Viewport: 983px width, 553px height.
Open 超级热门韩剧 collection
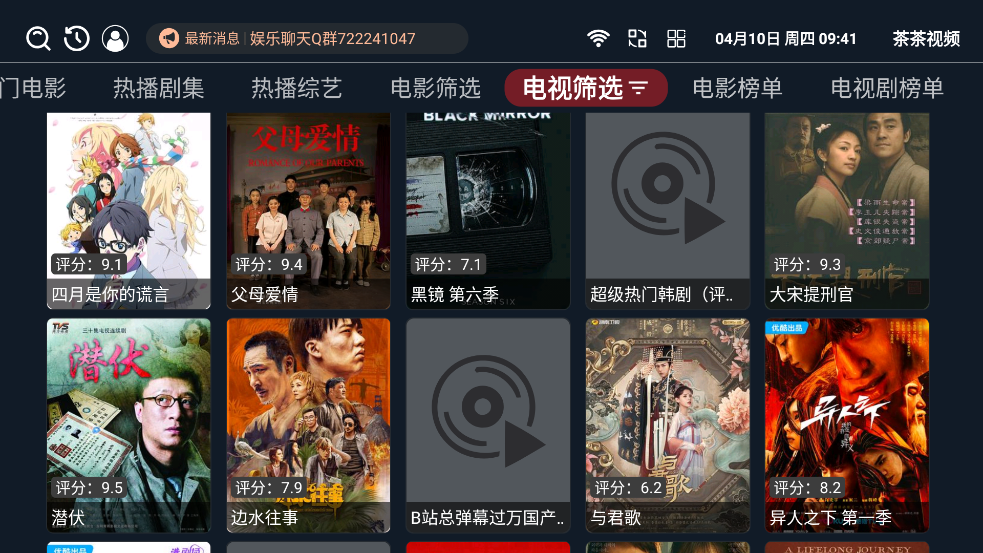click(x=667, y=210)
